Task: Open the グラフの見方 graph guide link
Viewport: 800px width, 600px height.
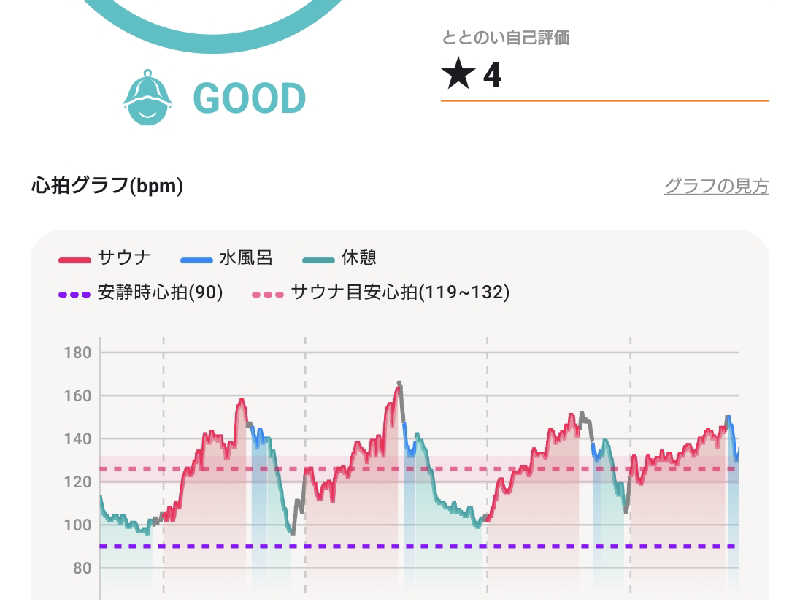Action: [716, 186]
